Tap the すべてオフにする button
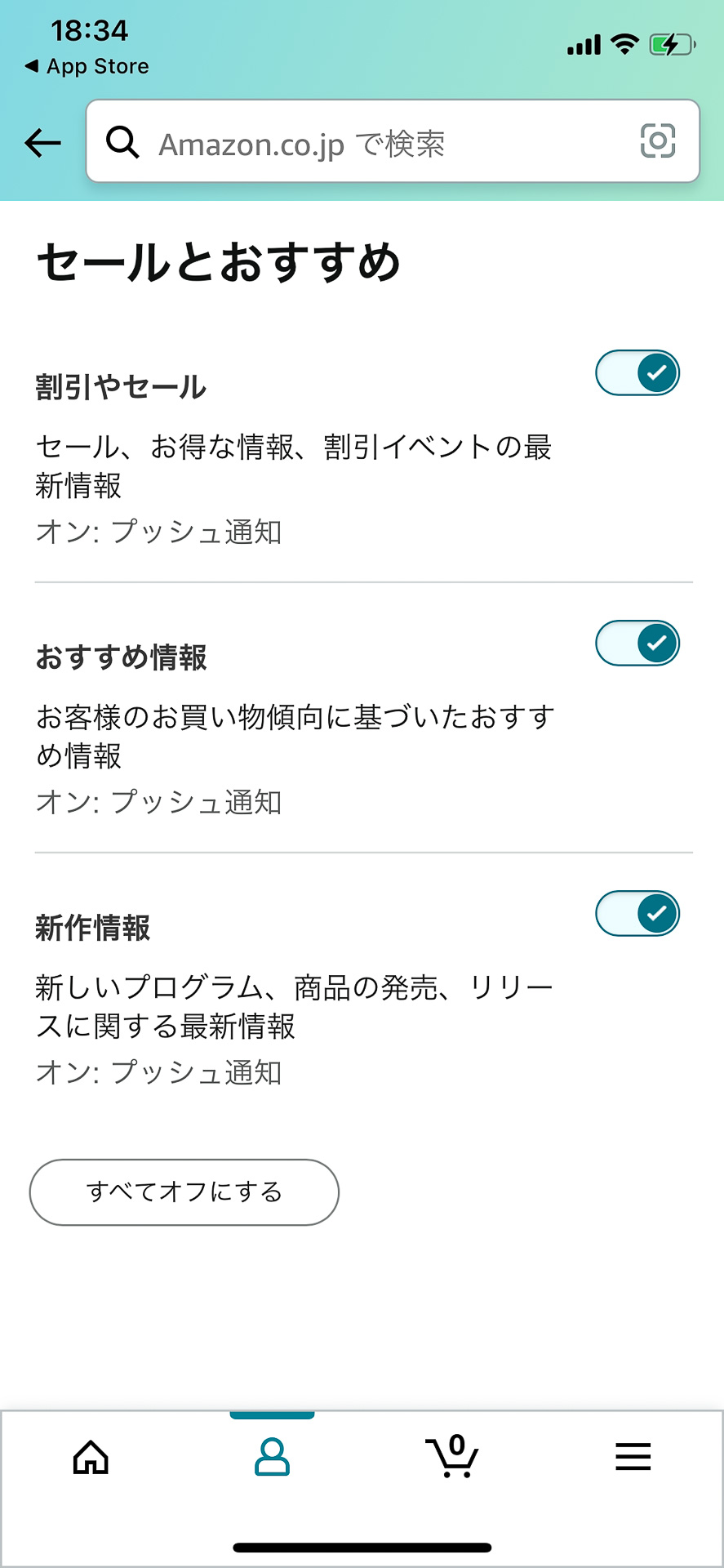Screen dimensions: 724x1568 [x=184, y=1192]
